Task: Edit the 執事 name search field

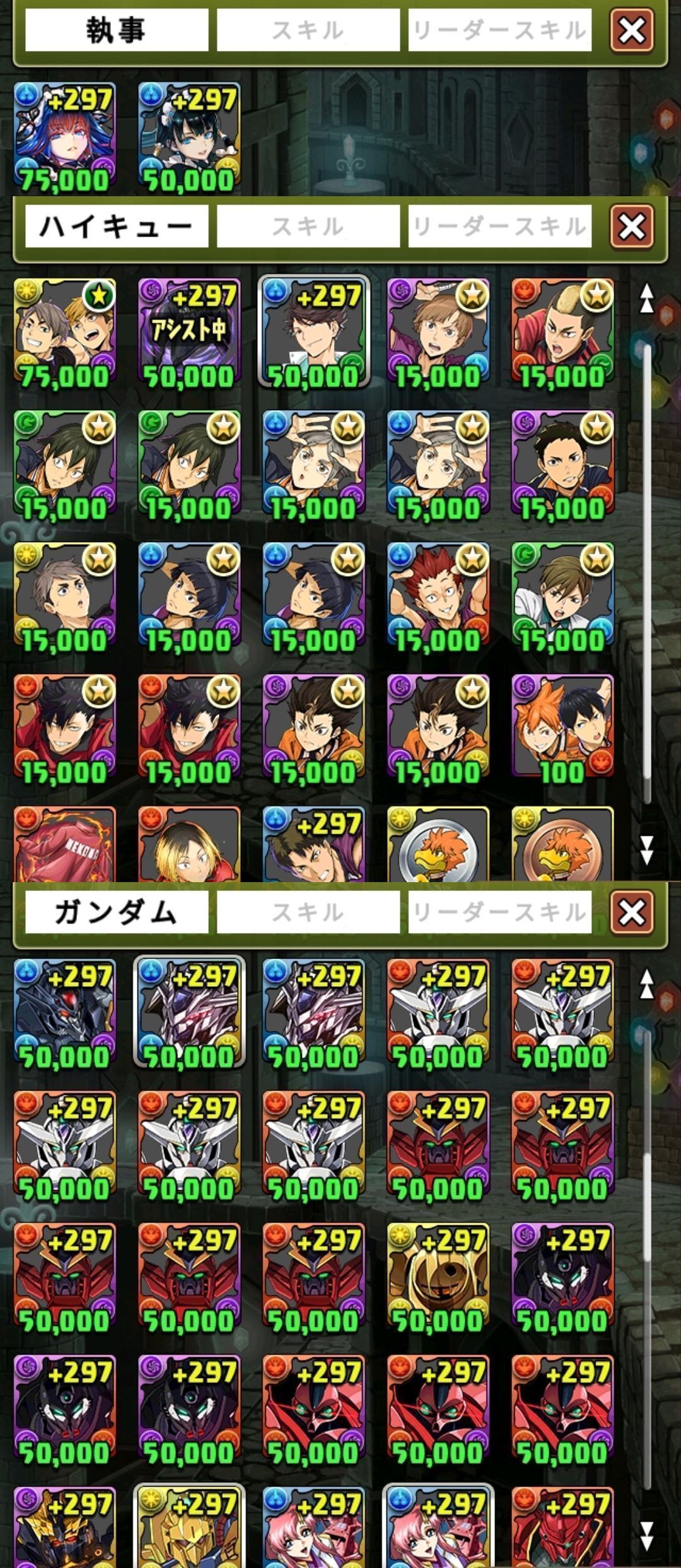Action: click(x=117, y=30)
